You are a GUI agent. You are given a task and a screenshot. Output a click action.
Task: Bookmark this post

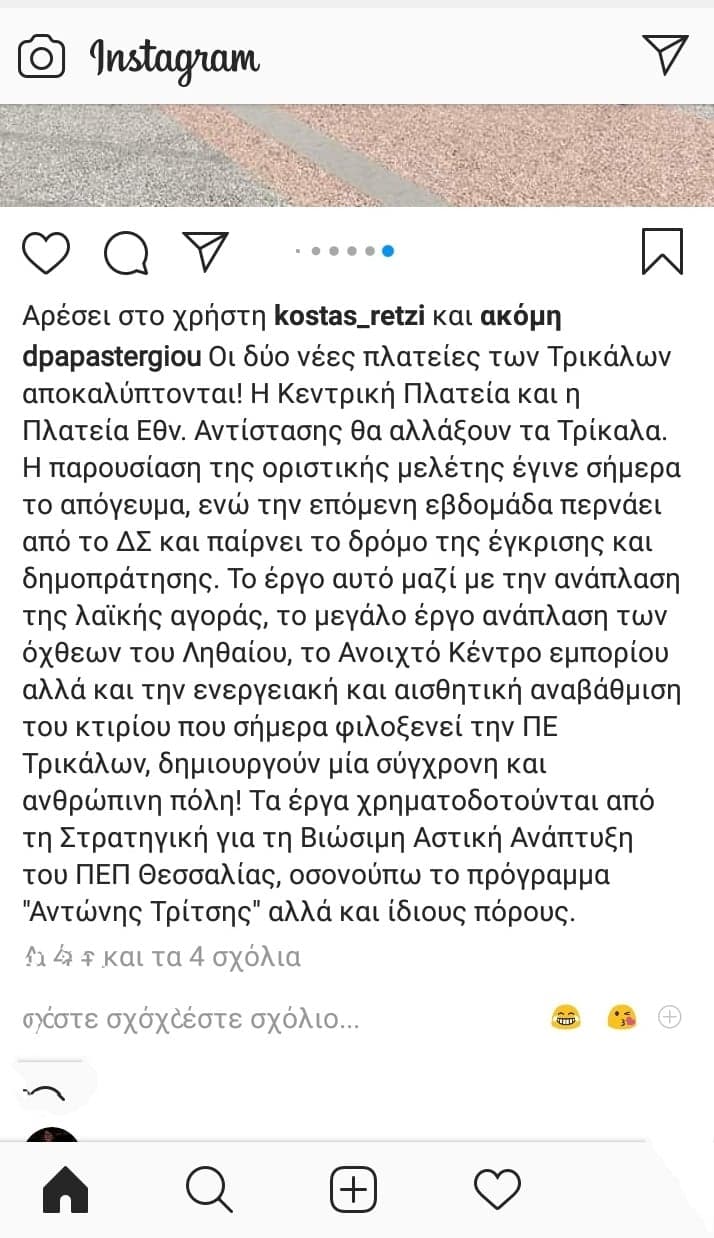point(662,251)
